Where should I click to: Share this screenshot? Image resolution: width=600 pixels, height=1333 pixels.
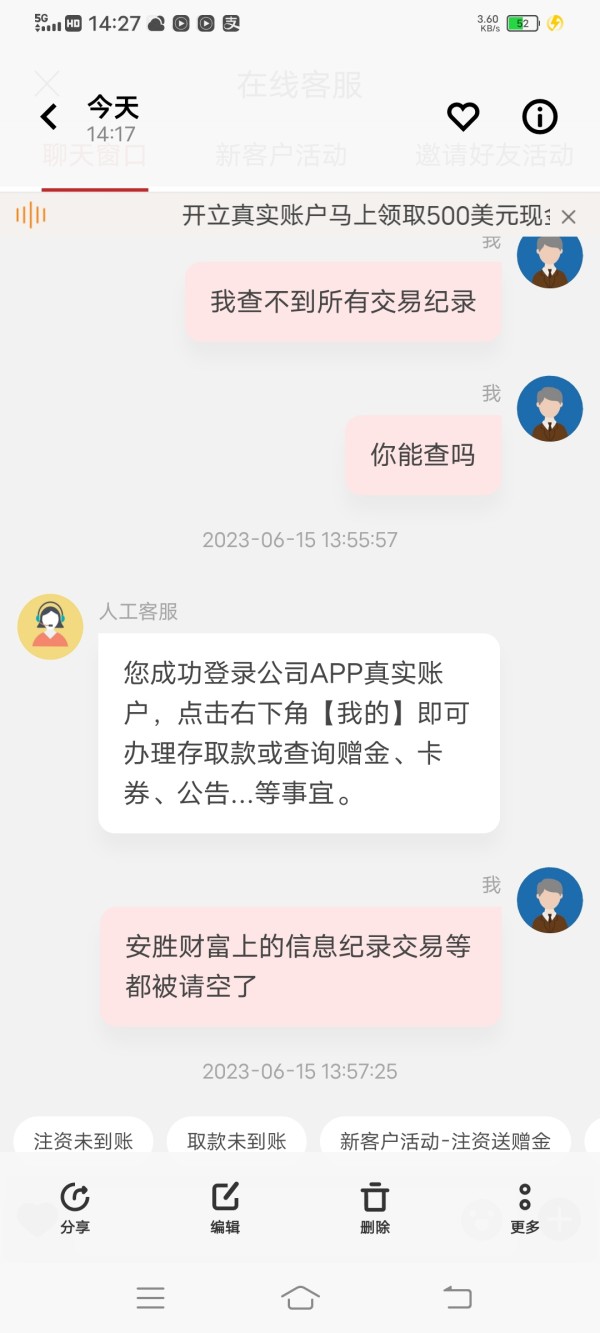click(75, 1207)
